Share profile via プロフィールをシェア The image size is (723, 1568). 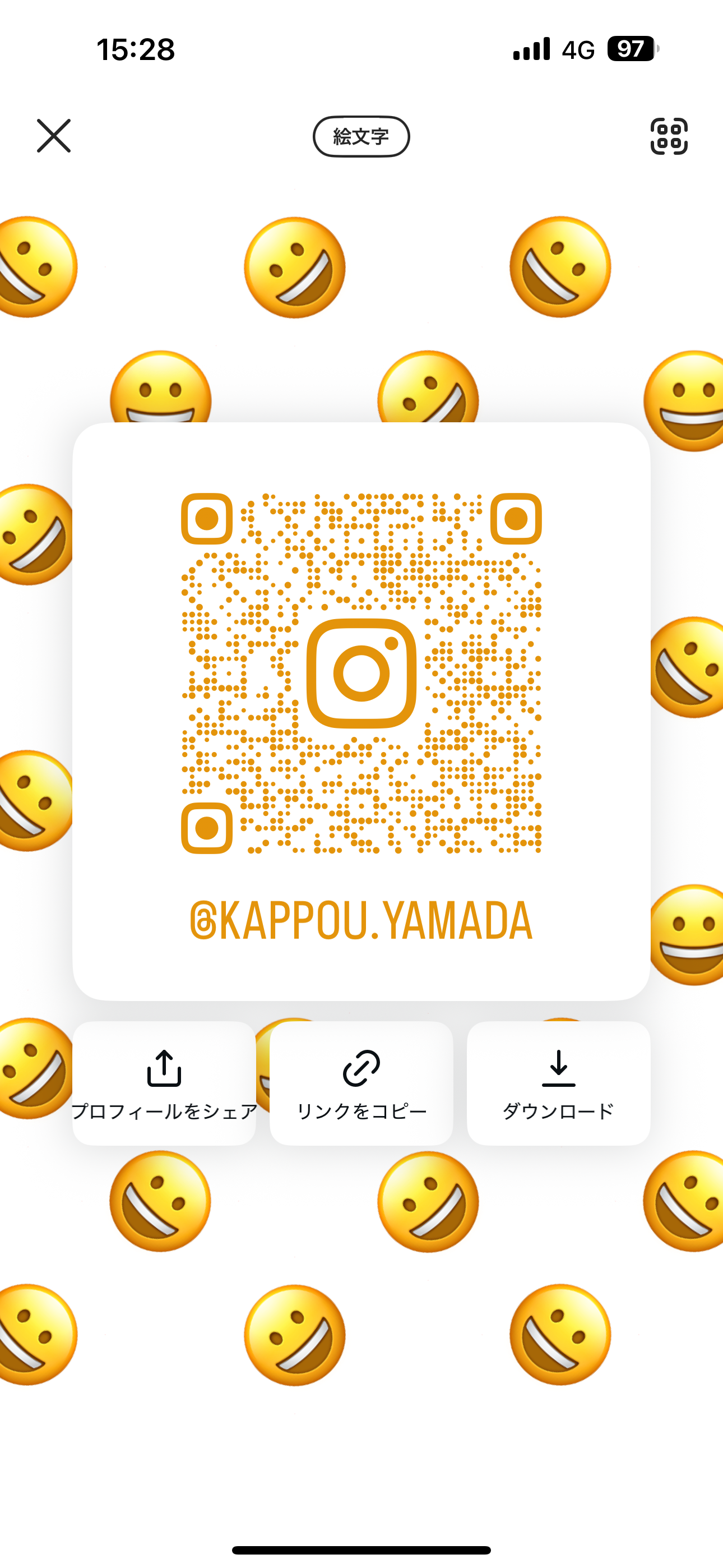click(x=164, y=1084)
